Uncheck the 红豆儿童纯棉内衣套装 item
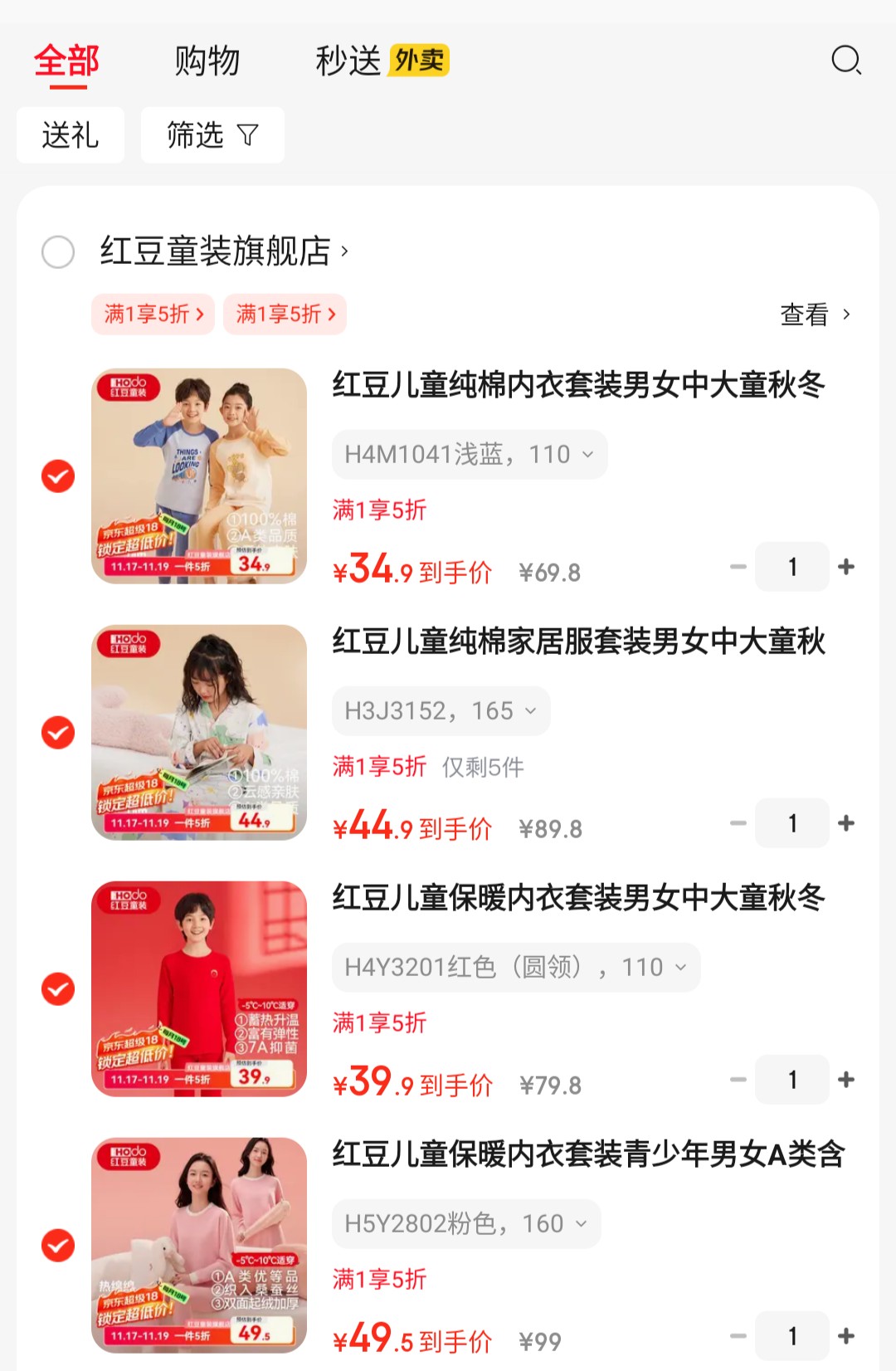896x1371 pixels. coord(58,476)
